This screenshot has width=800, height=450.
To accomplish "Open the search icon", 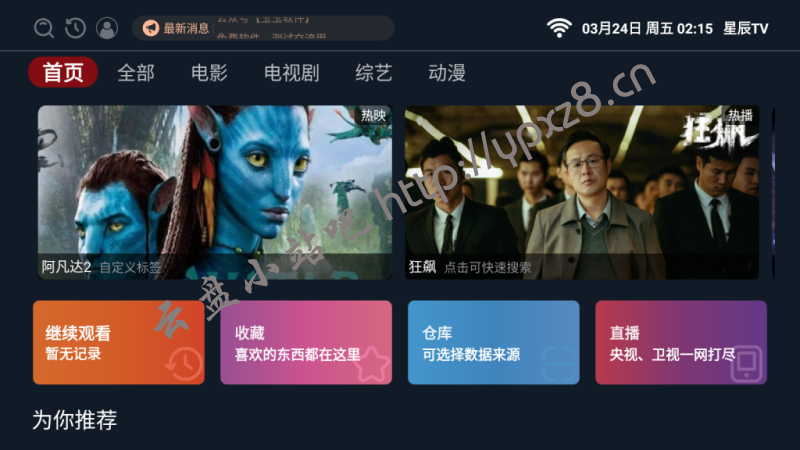I will (x=43, y=28).
